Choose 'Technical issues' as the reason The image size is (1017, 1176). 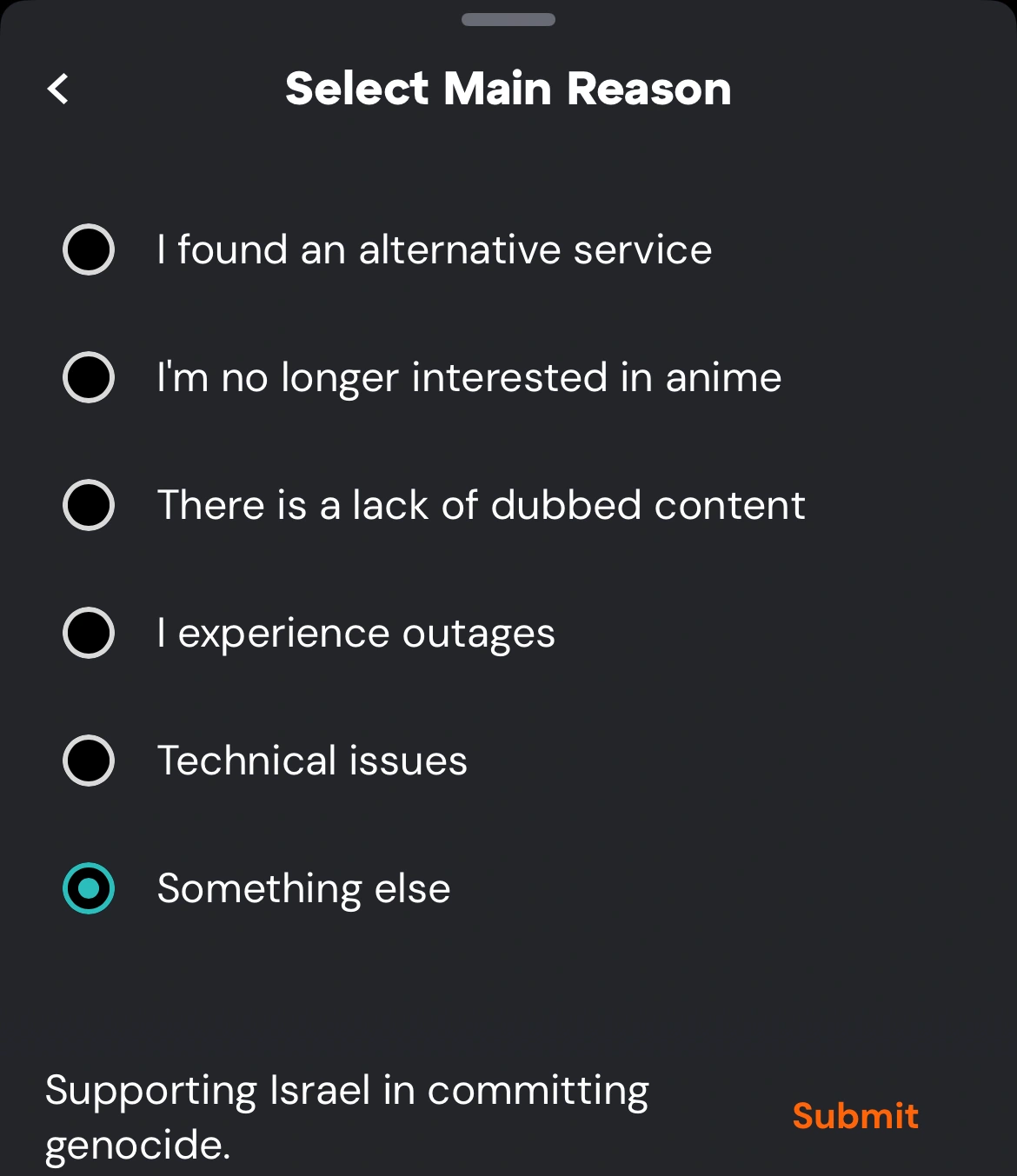tap(89, 761)
